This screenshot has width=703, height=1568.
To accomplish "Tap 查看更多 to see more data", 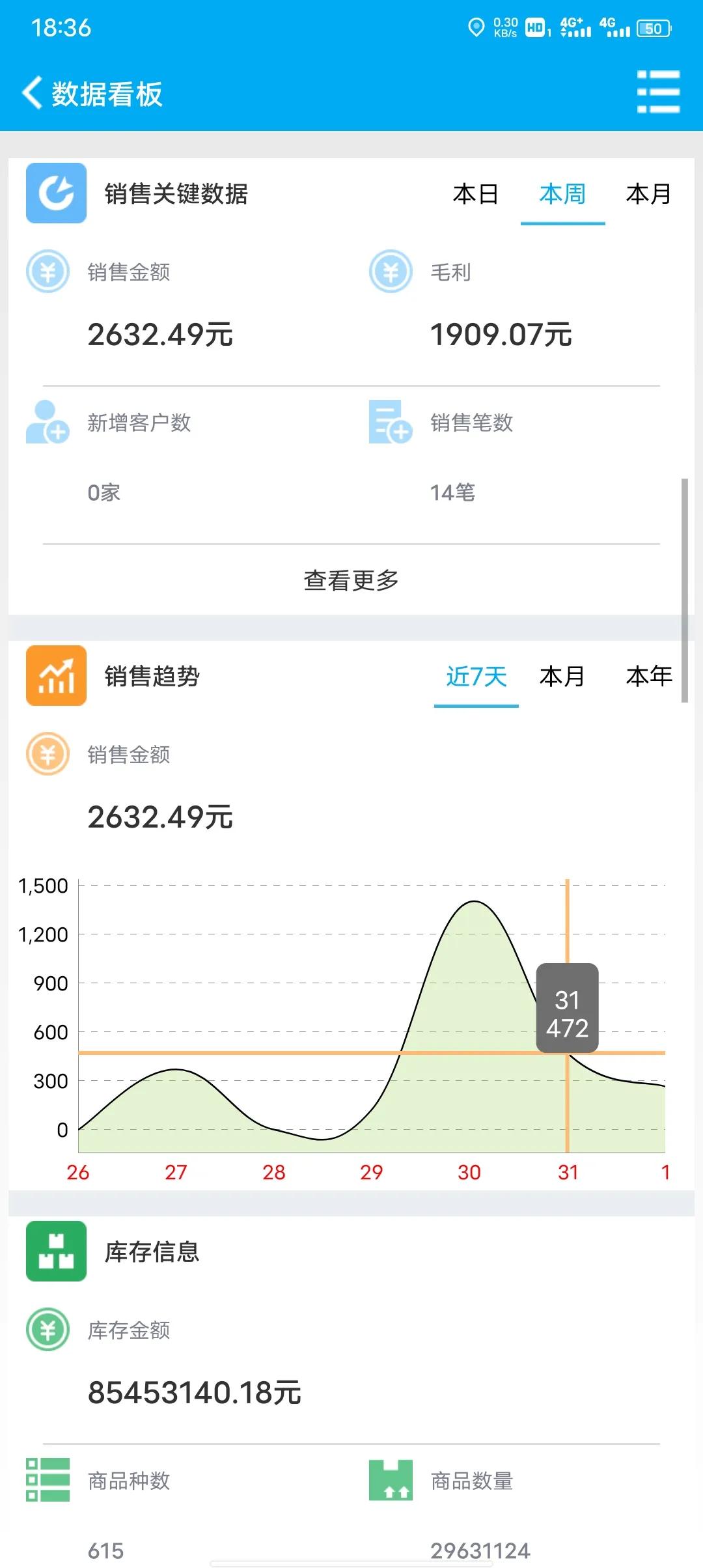I will pos(351,578).
